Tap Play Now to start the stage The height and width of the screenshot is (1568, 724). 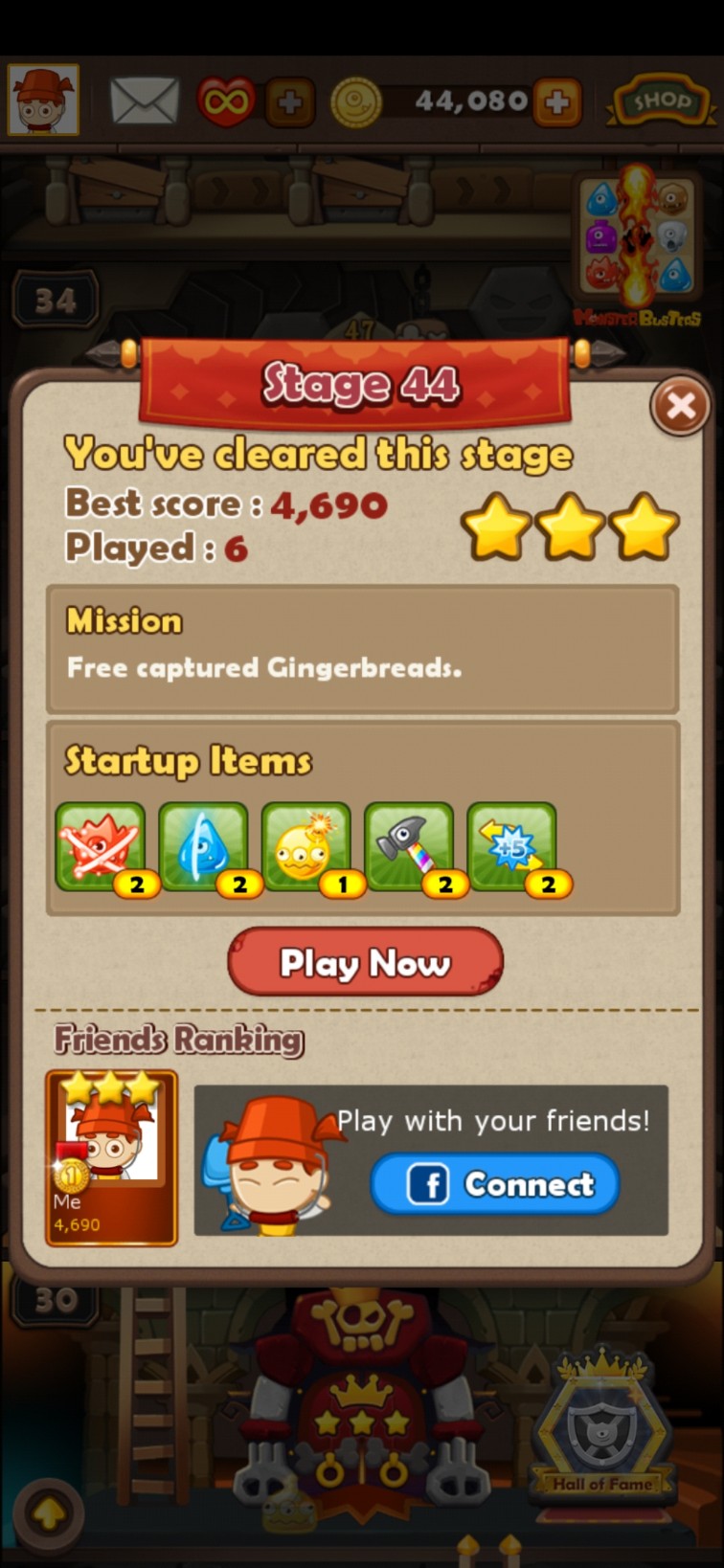[x=365, y=962]
